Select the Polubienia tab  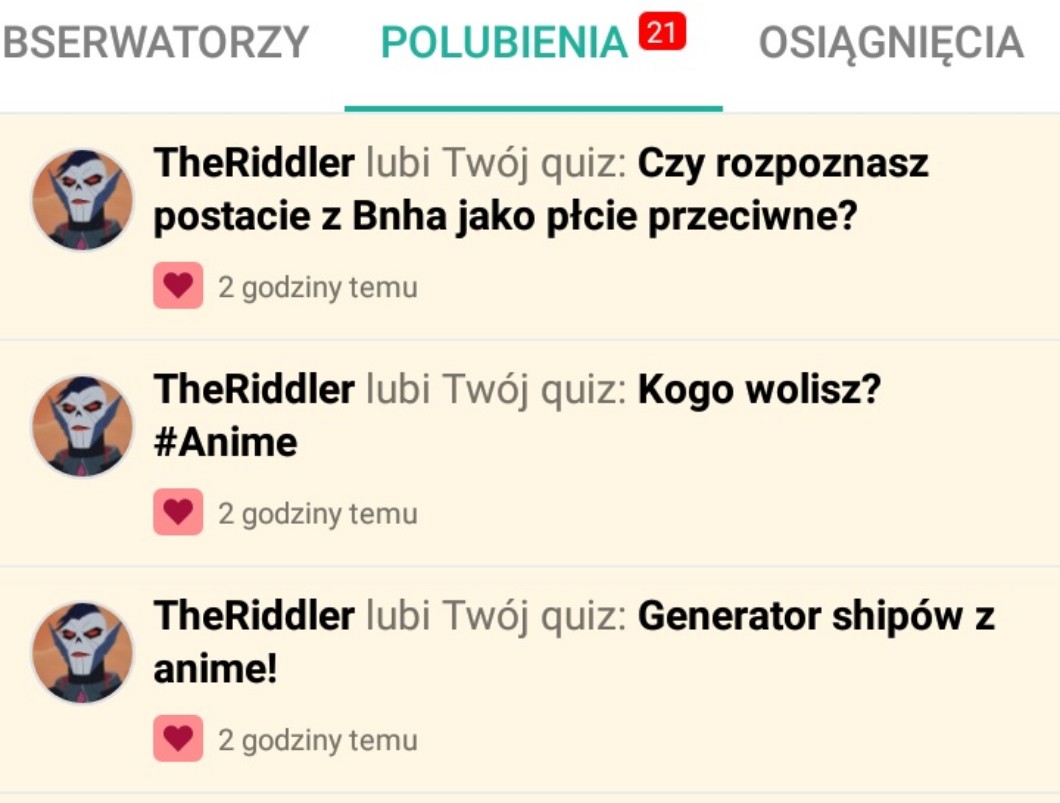(505, 43)
